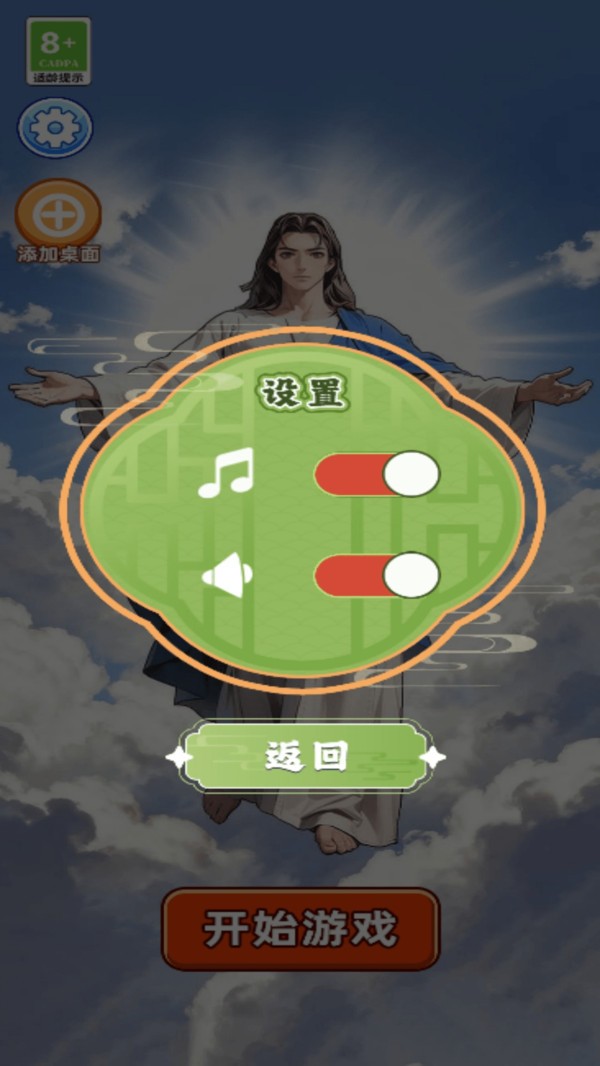Tap the 返回 button to go back
Viewport: 600px width, 1066px height.
[x=306, y=757]
